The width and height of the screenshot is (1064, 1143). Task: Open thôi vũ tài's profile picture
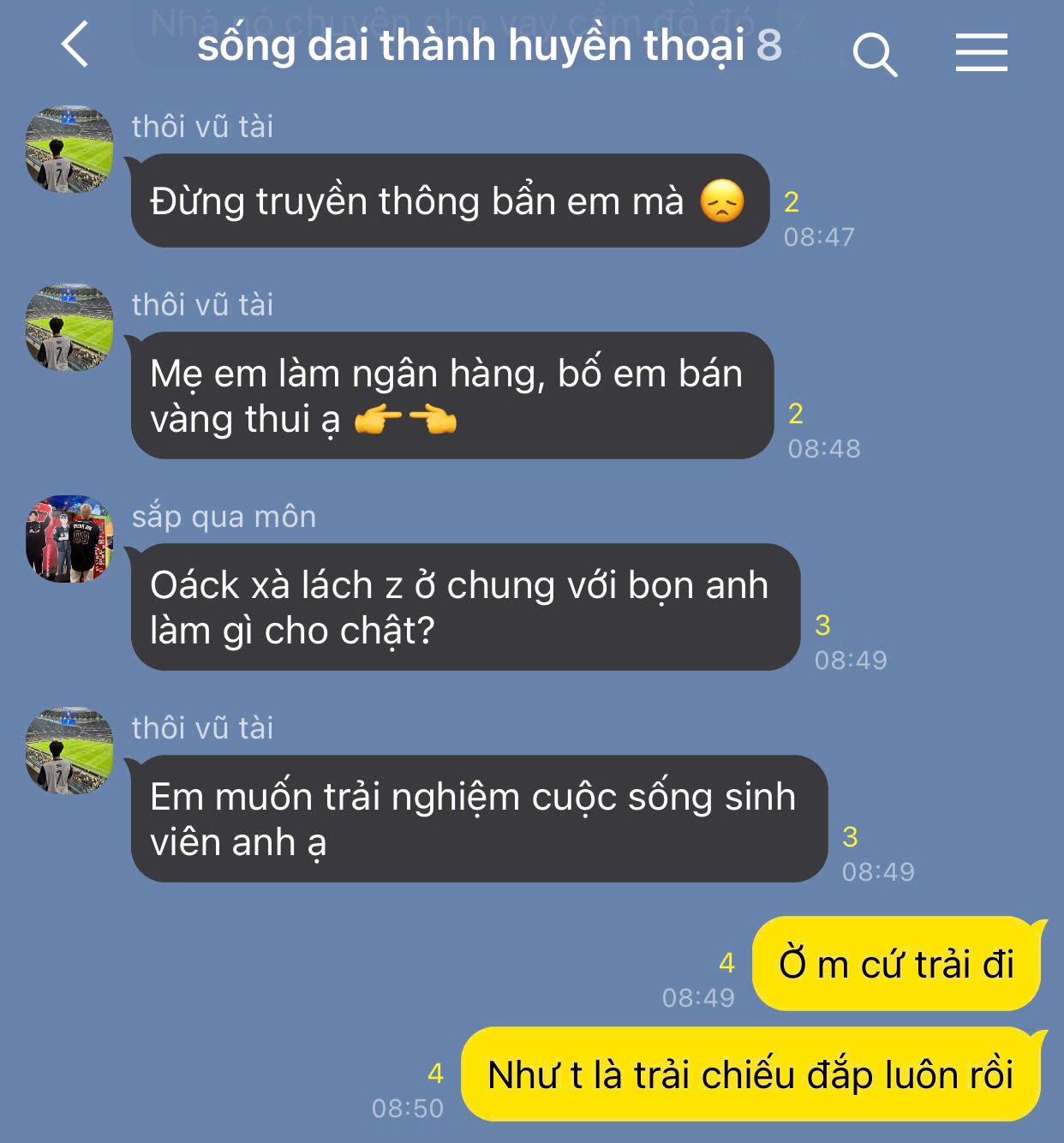click(x=69, y=149)
